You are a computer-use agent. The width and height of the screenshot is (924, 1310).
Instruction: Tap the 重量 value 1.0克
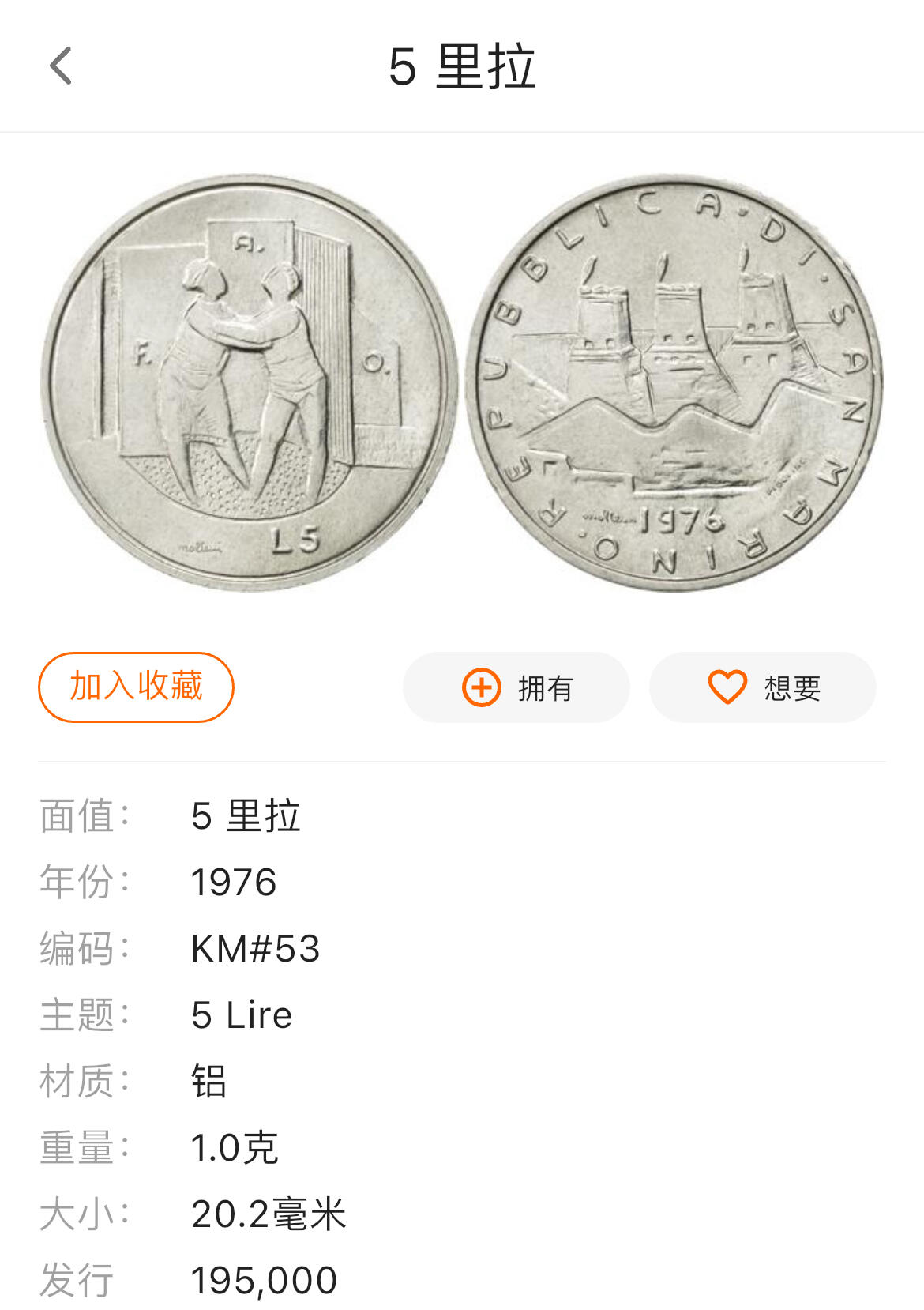236,1146
